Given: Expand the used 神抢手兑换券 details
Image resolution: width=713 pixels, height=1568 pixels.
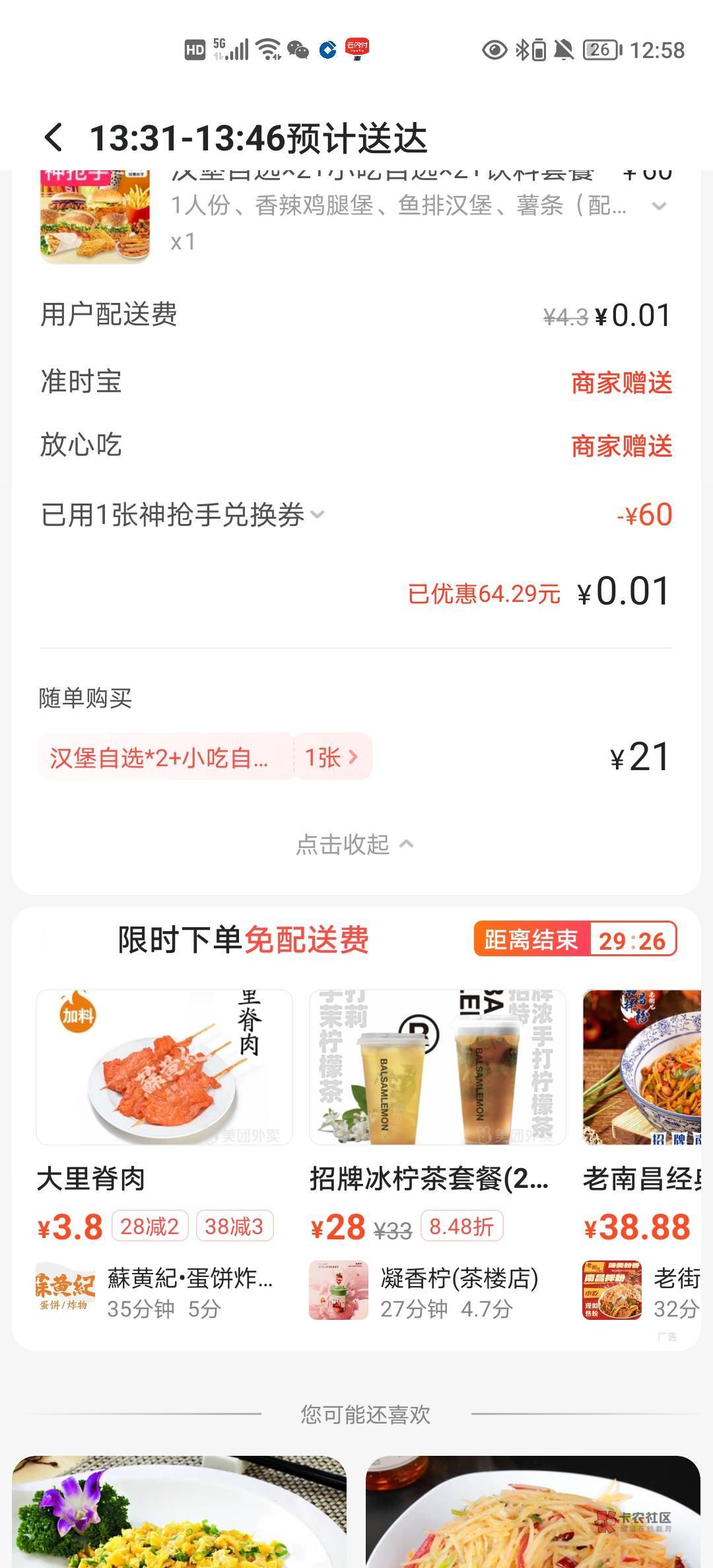Looking at the screenshot, I should pos(318,515).
